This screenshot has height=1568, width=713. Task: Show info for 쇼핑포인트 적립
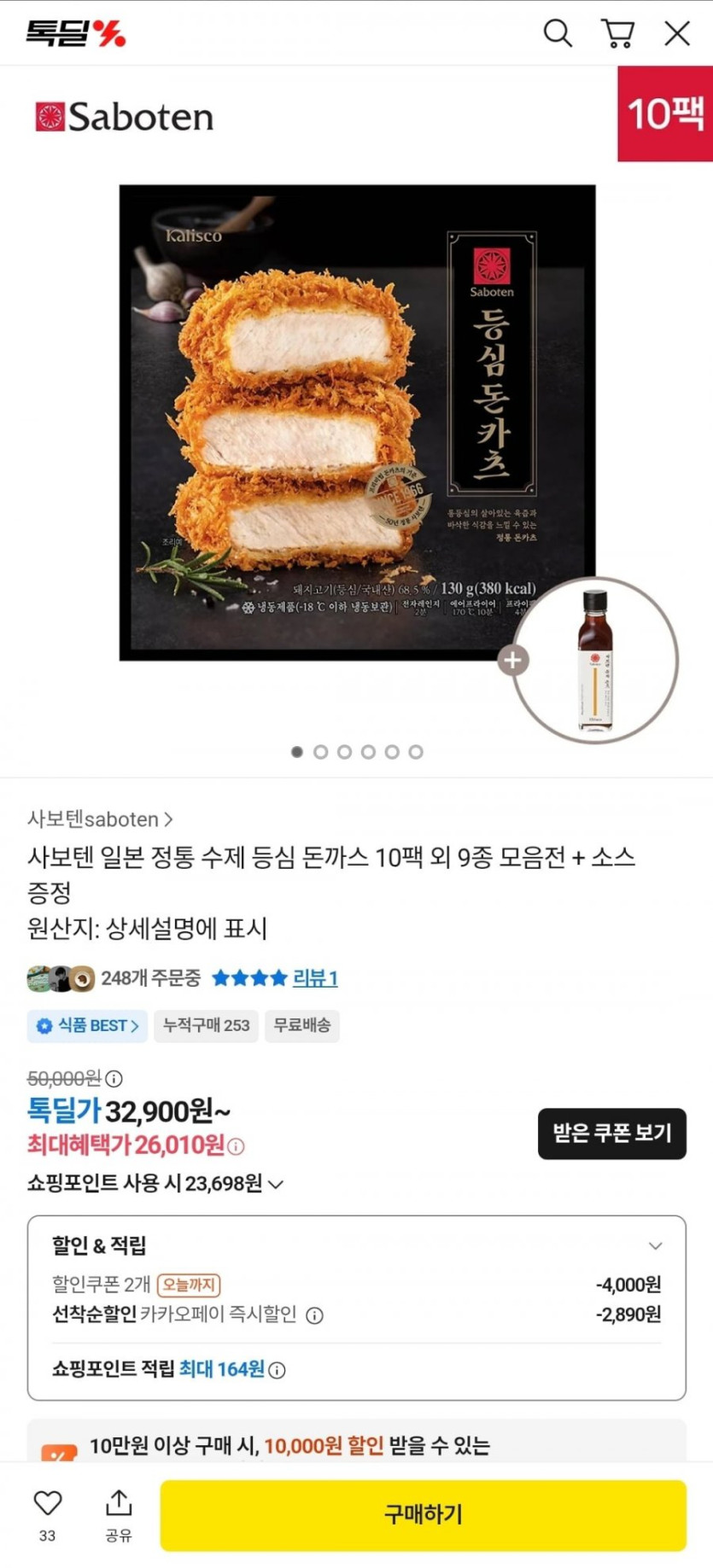point(277,1370)
